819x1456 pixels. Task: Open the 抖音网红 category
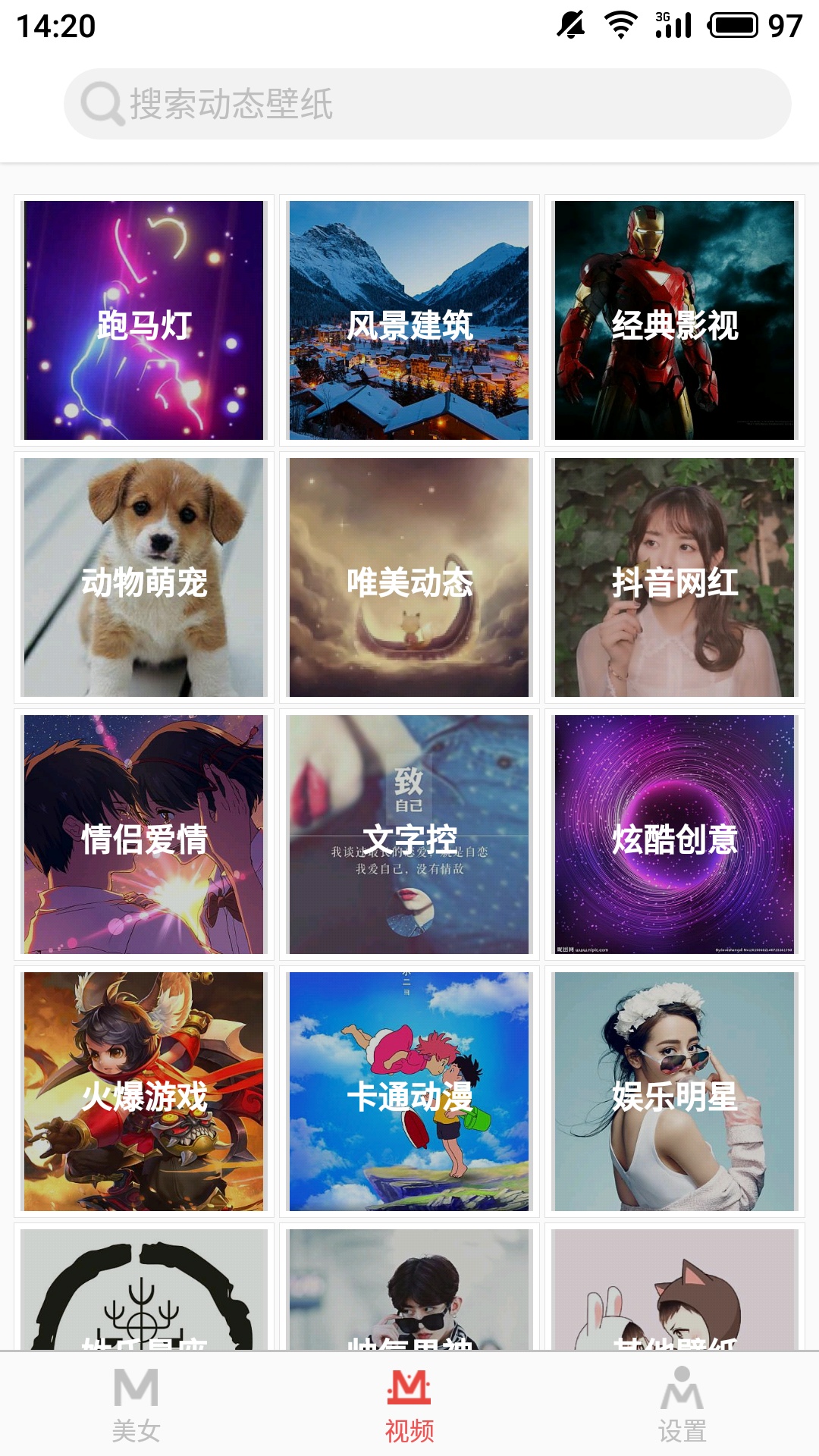click(675, 577)
